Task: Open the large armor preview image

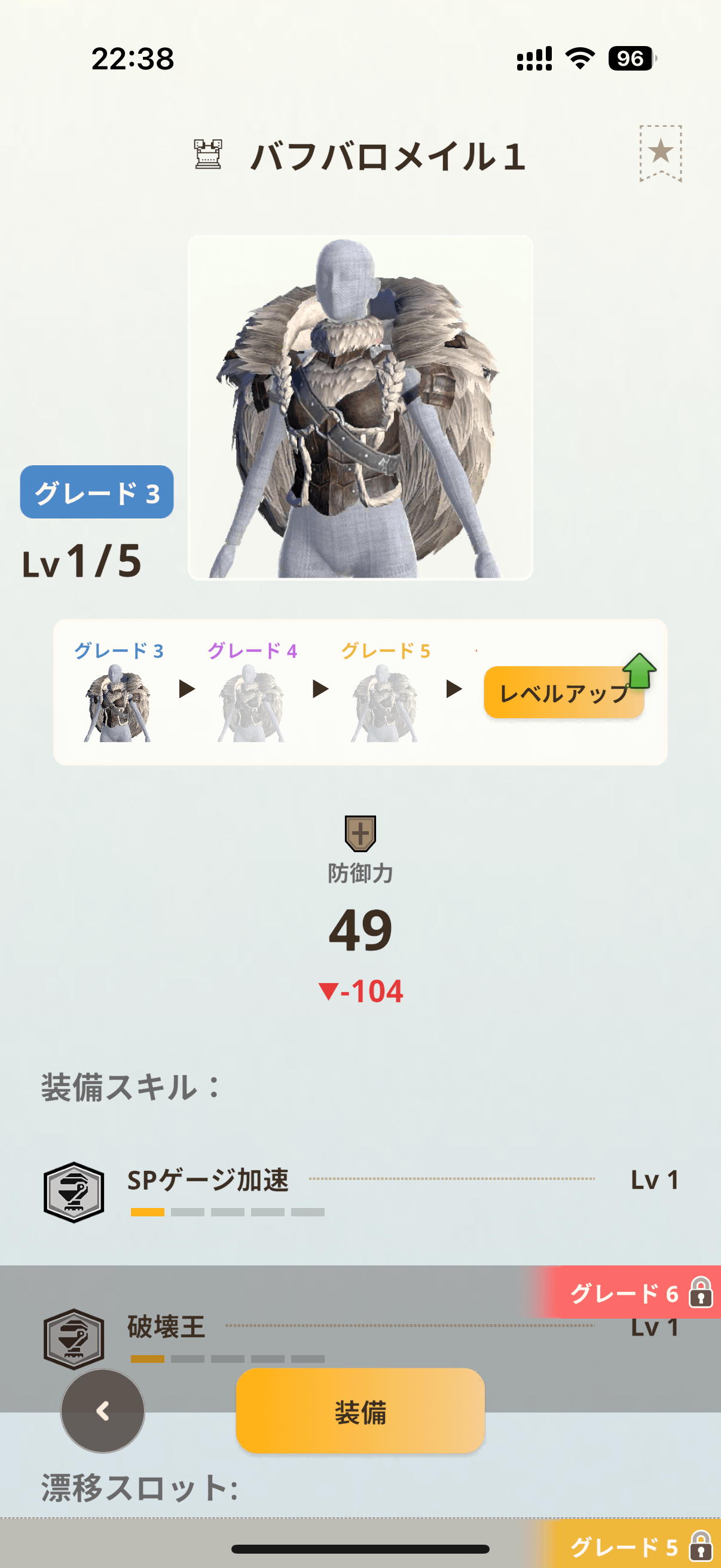Action: [x=360, y=407]
